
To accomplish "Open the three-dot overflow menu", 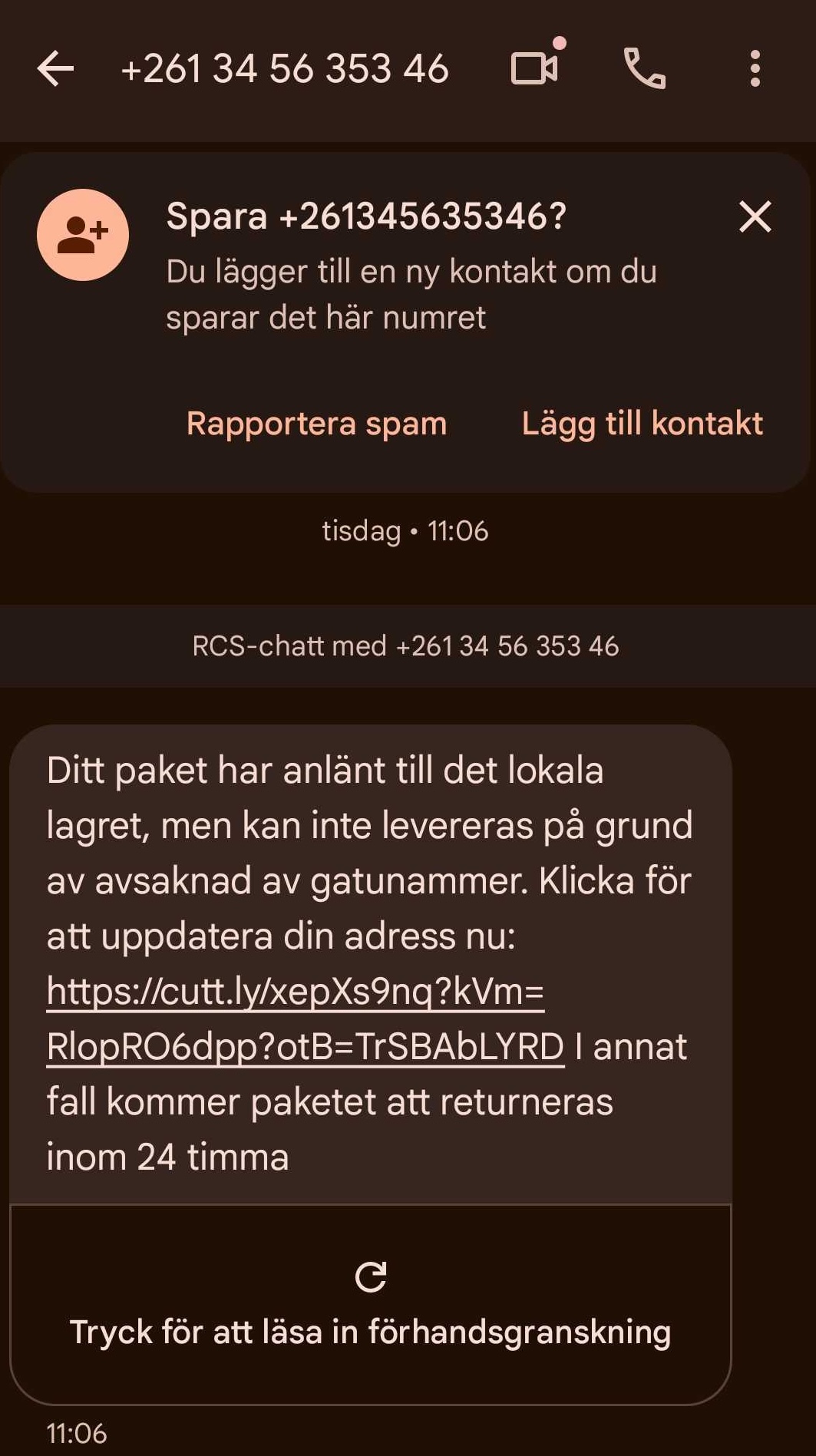I will (755, 69).
